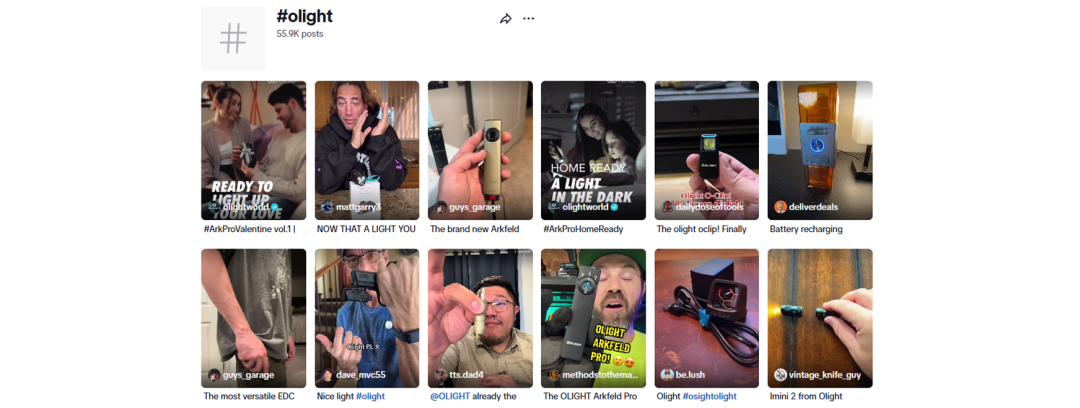1080x408 pixels.
Task: Play the OLIGHT Arkfeld Pro video
Action: click(592, 318)
